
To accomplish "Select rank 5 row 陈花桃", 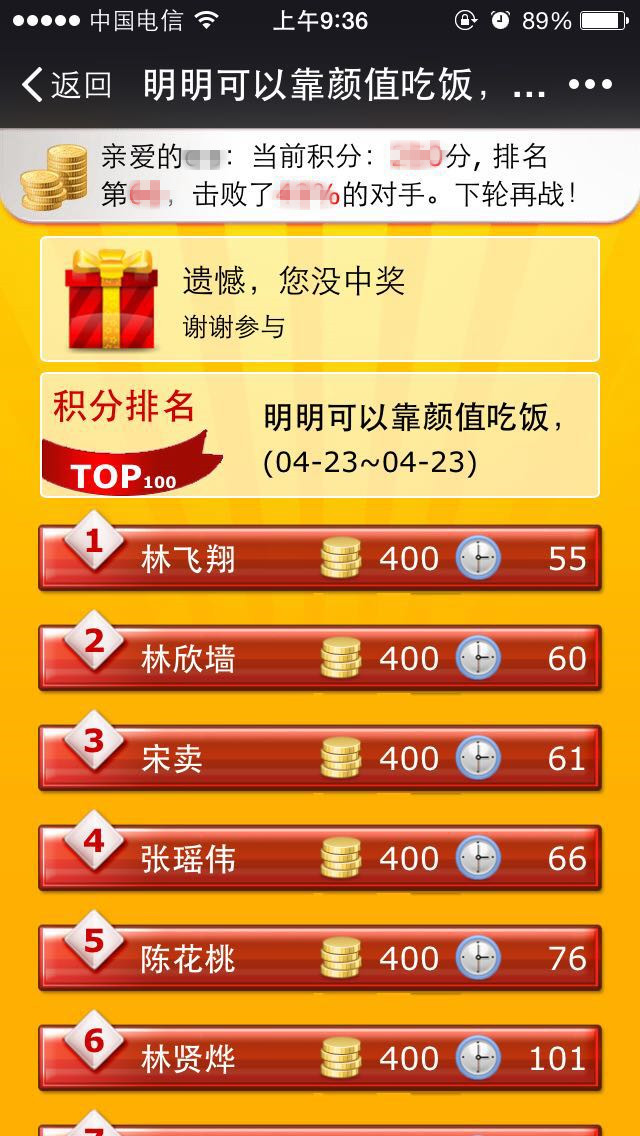I will coord(320,958).
